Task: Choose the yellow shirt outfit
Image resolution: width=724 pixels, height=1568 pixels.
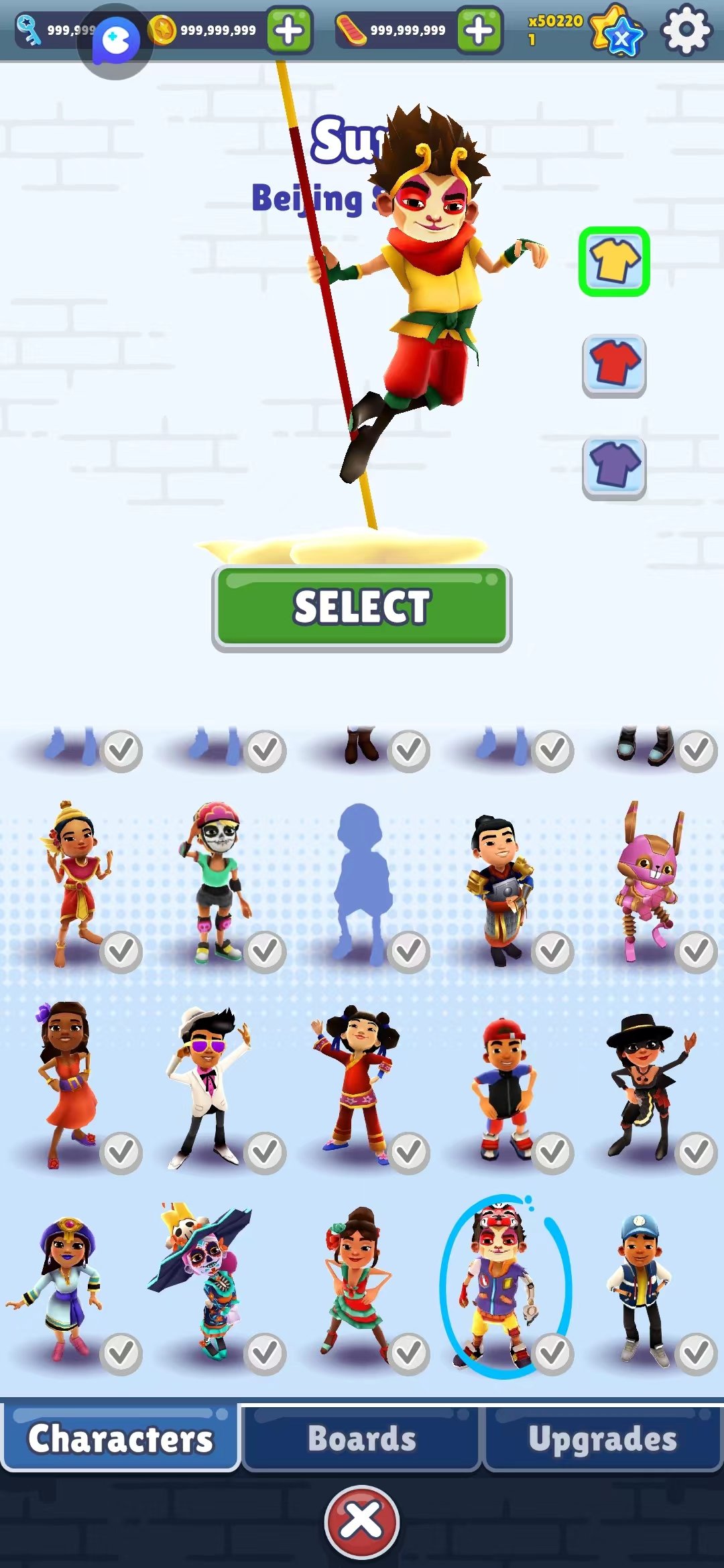Action: [x=614, y=261]
